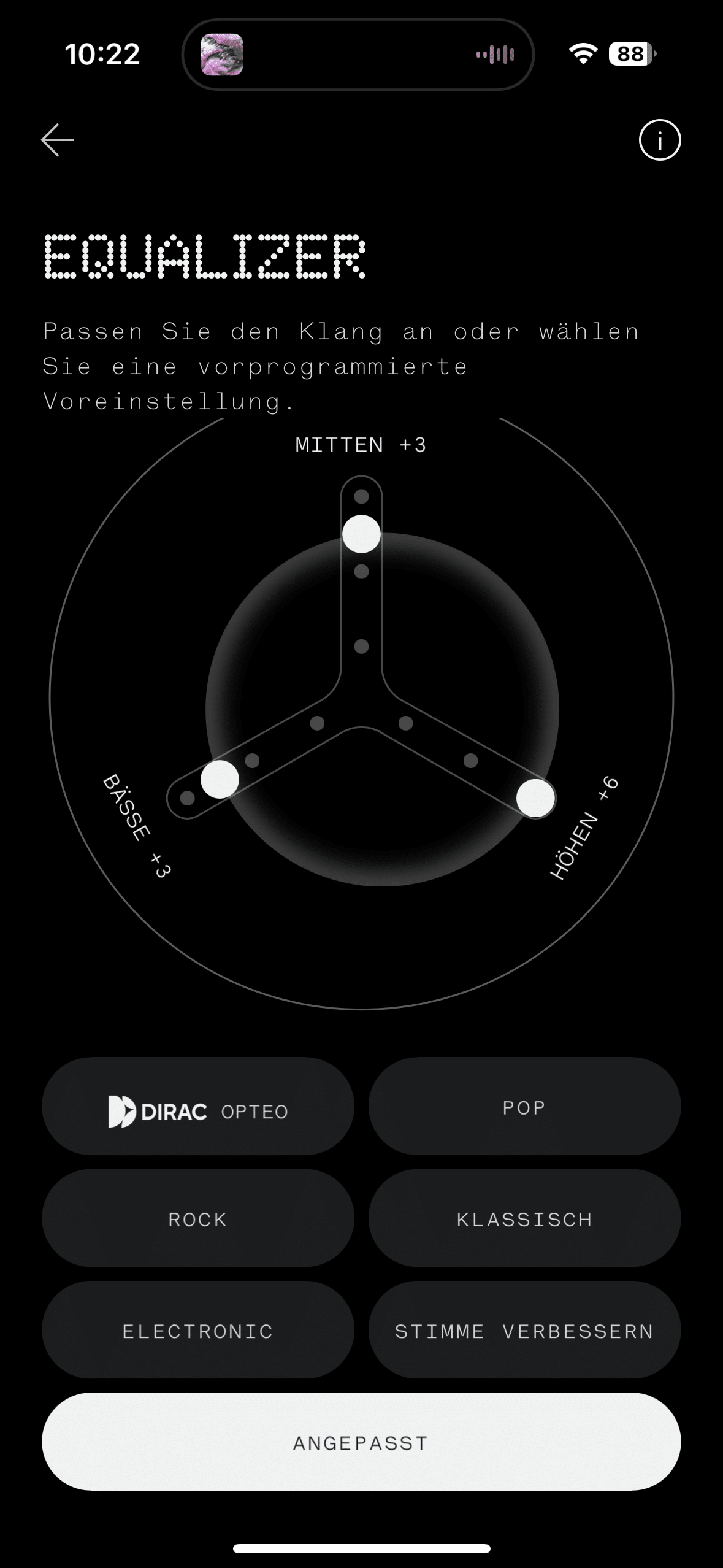Screen dimensions: 723x1568
Task: Tap the Bässe slider handle
Action: click(220, 779)
